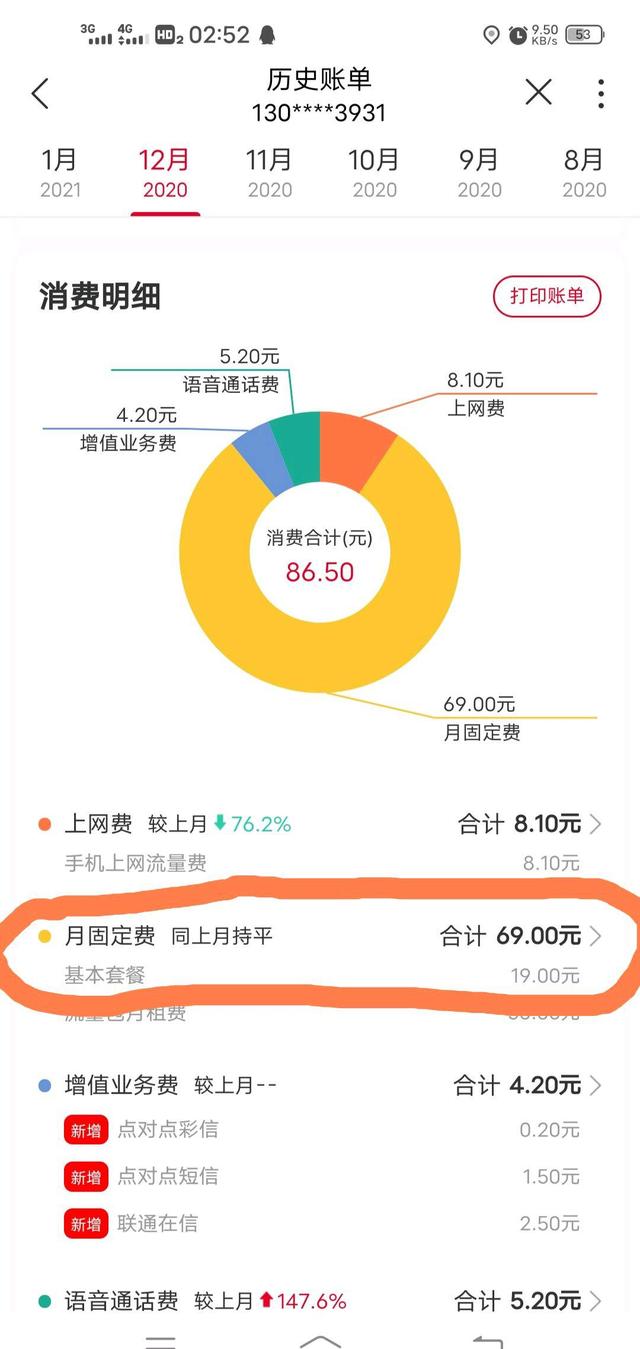Go back from the 历史账单 page
640x1349 pixels.
40,94
